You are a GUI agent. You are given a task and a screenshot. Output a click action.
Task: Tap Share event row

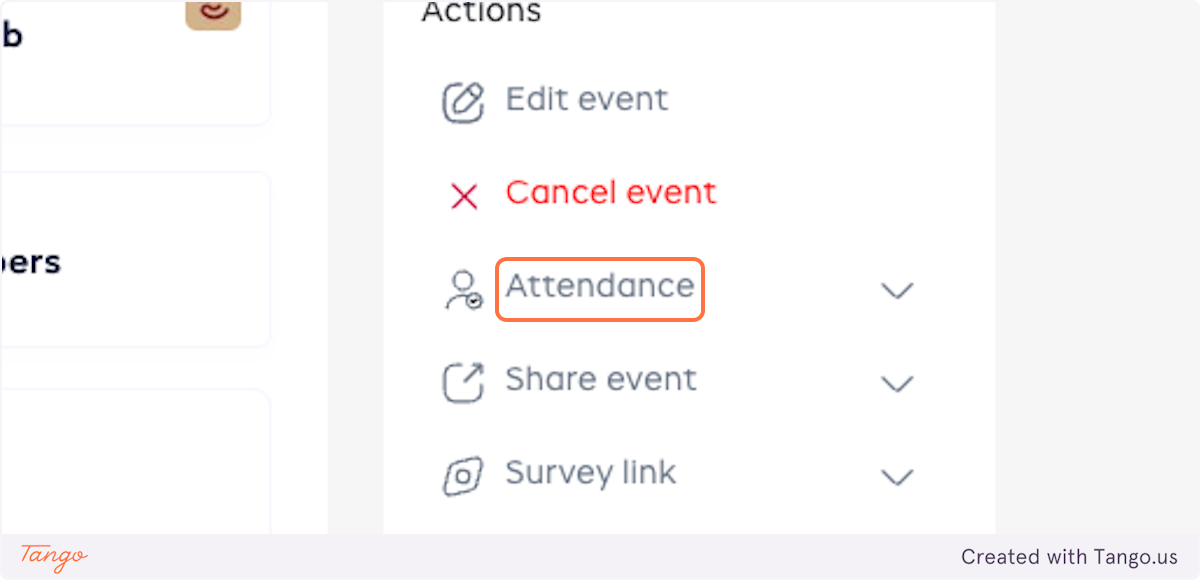tap(600, 380)
